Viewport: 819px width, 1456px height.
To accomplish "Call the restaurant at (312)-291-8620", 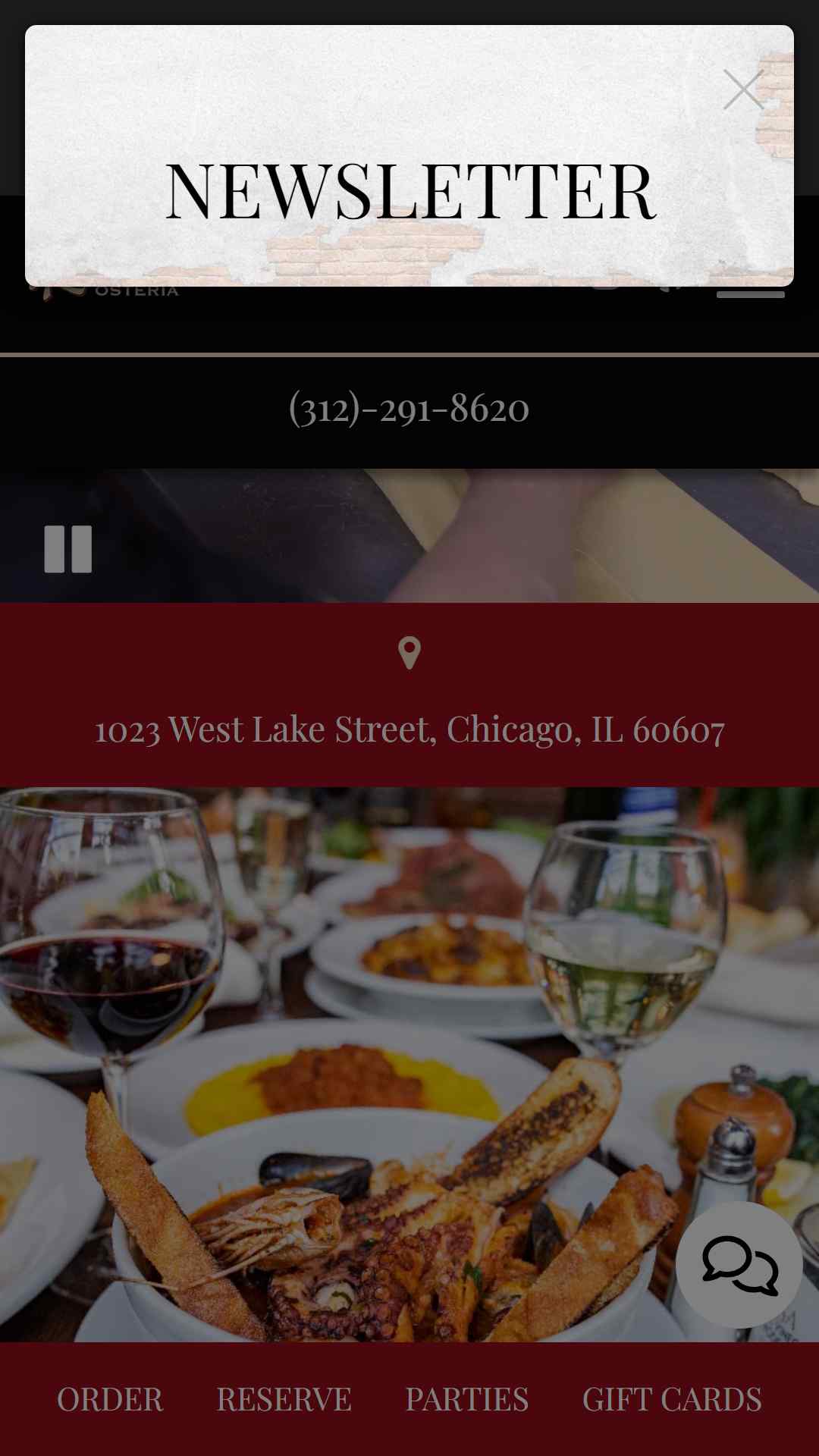I will click(409, 409).
